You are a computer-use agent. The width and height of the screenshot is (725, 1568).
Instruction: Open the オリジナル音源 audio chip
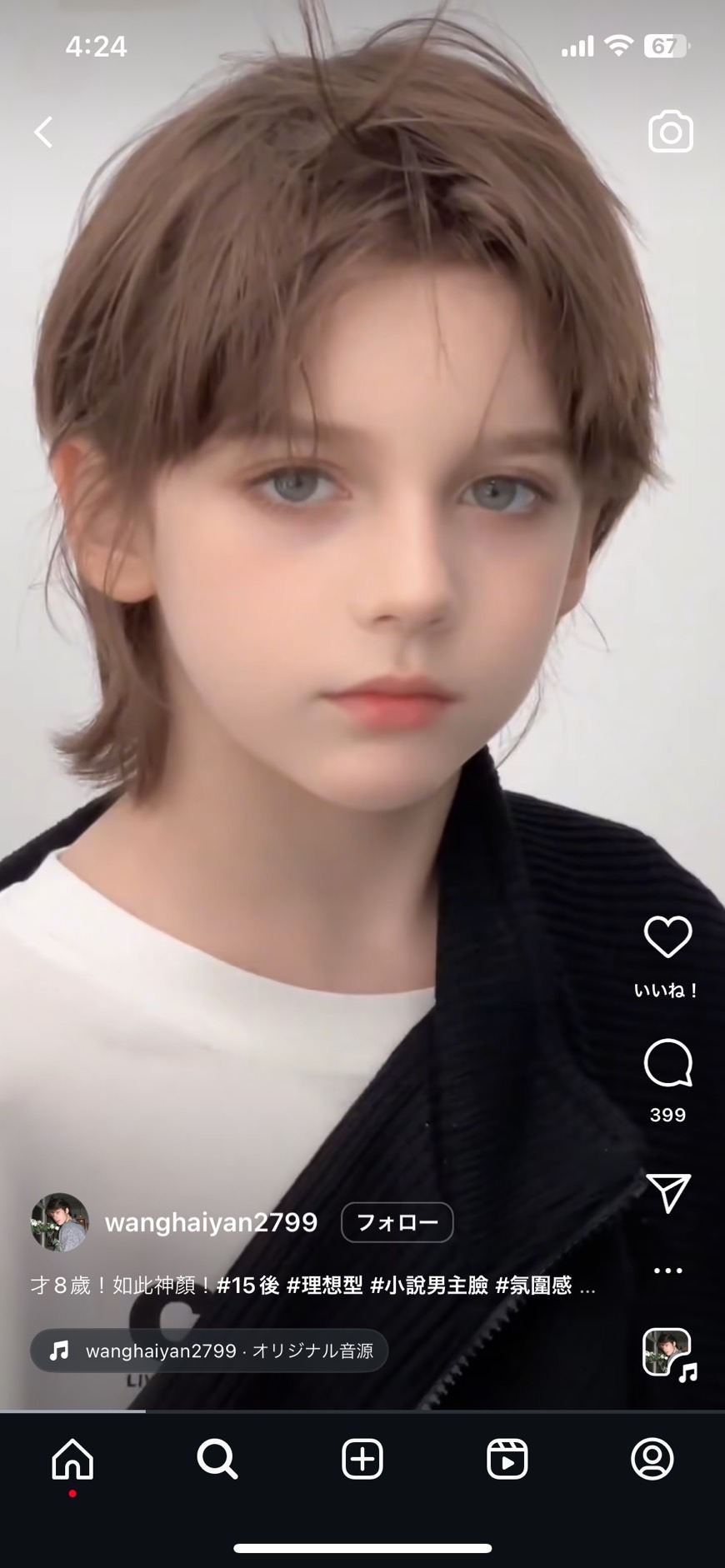point(209,1351)
